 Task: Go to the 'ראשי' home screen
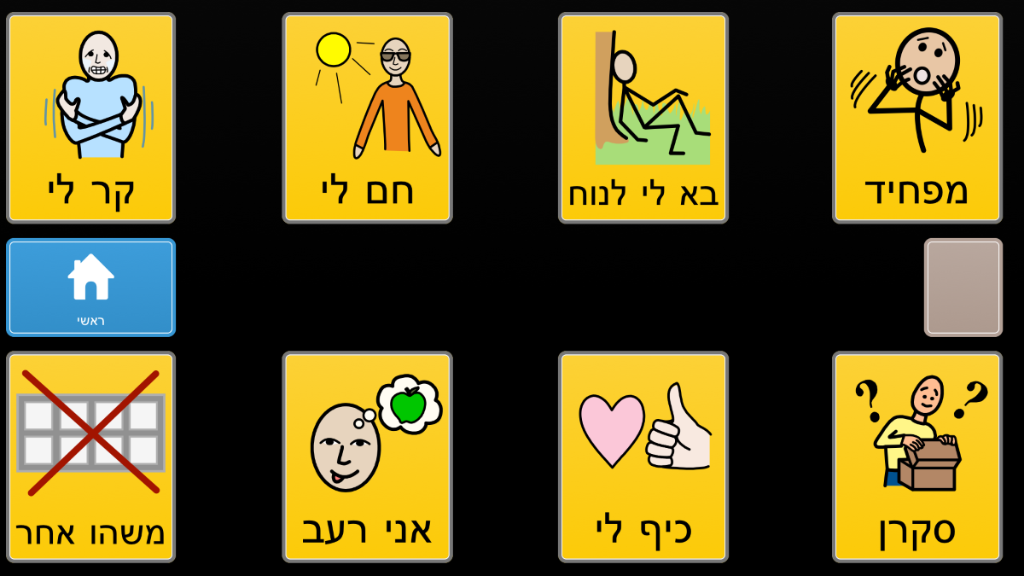pos(91,287)
